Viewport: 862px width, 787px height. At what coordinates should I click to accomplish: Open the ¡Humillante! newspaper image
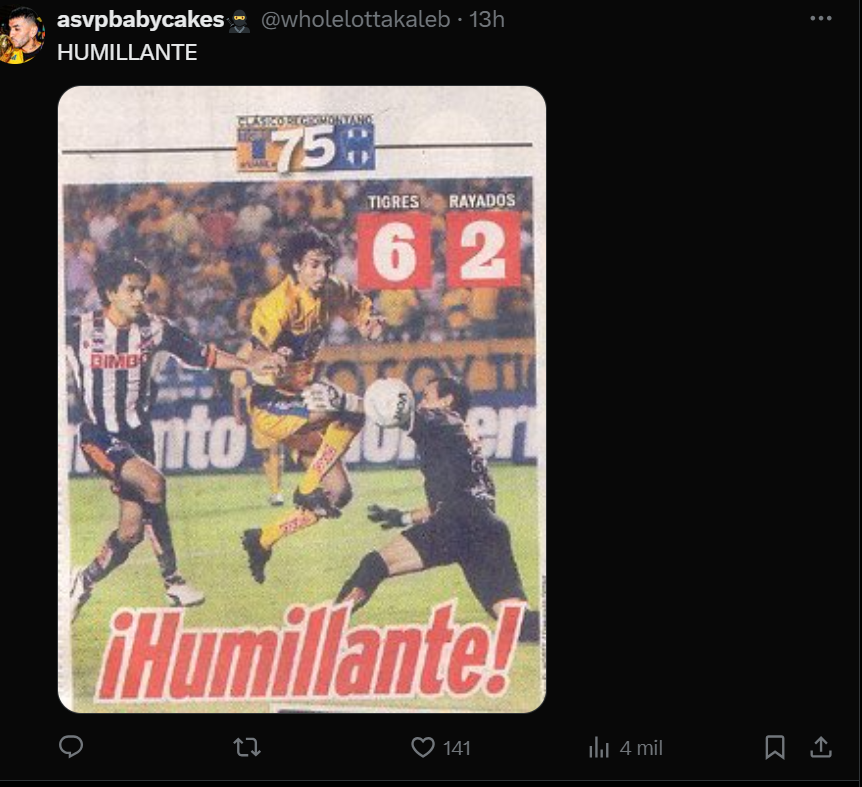302,400
